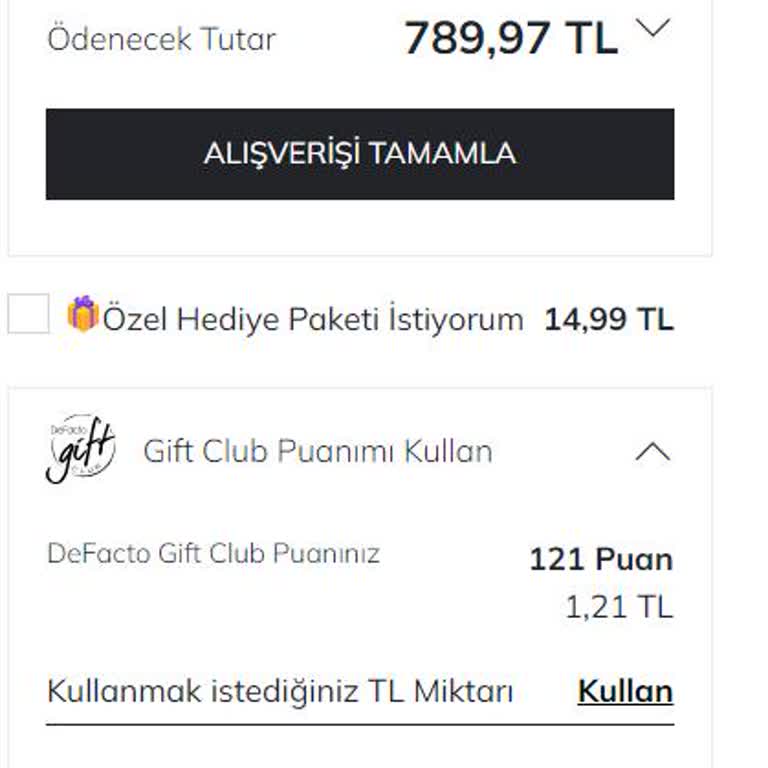The width and height of the screenshot is (768, 768).
Task: Check the Özel Hediye Paketi İstiyorum box
Action: (28, 314)
